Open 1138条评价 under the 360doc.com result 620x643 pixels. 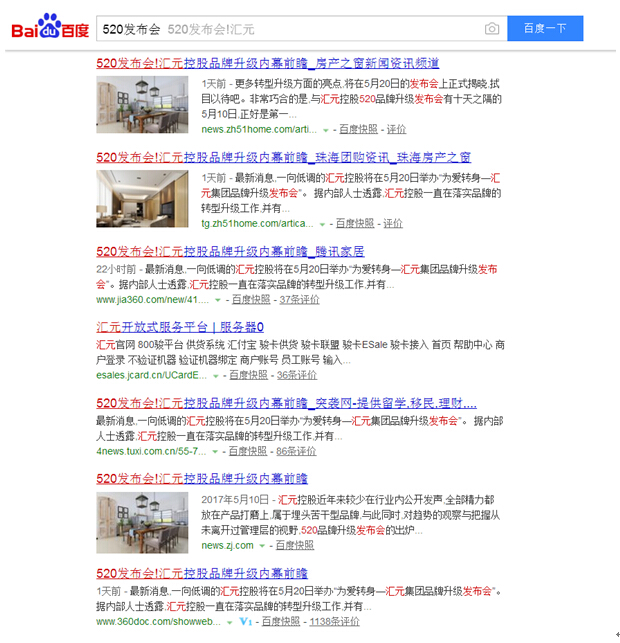point(335,621)
